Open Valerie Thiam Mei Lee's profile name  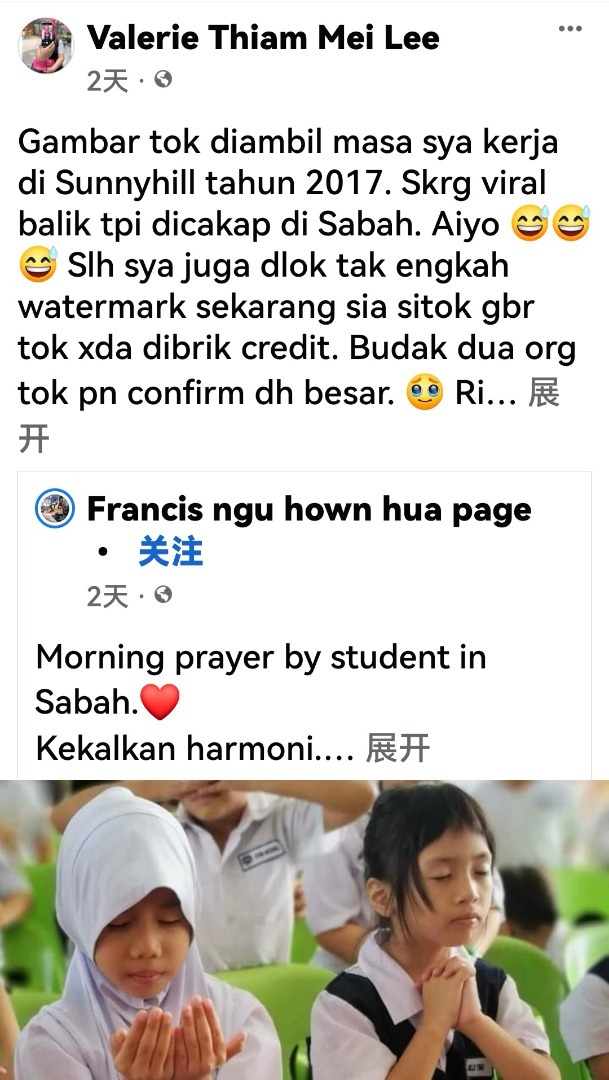point(263,38)
